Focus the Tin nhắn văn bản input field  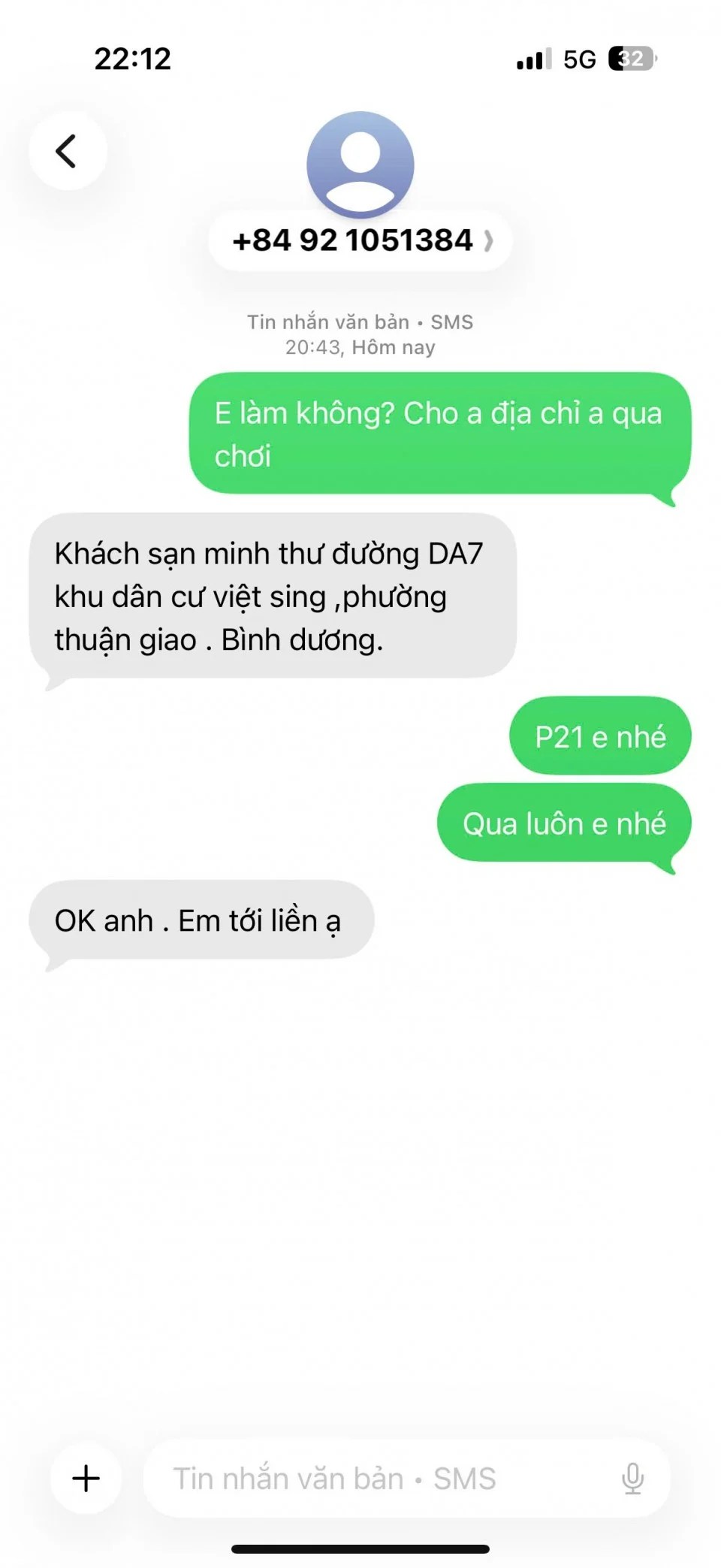[x=376, y=1478]
